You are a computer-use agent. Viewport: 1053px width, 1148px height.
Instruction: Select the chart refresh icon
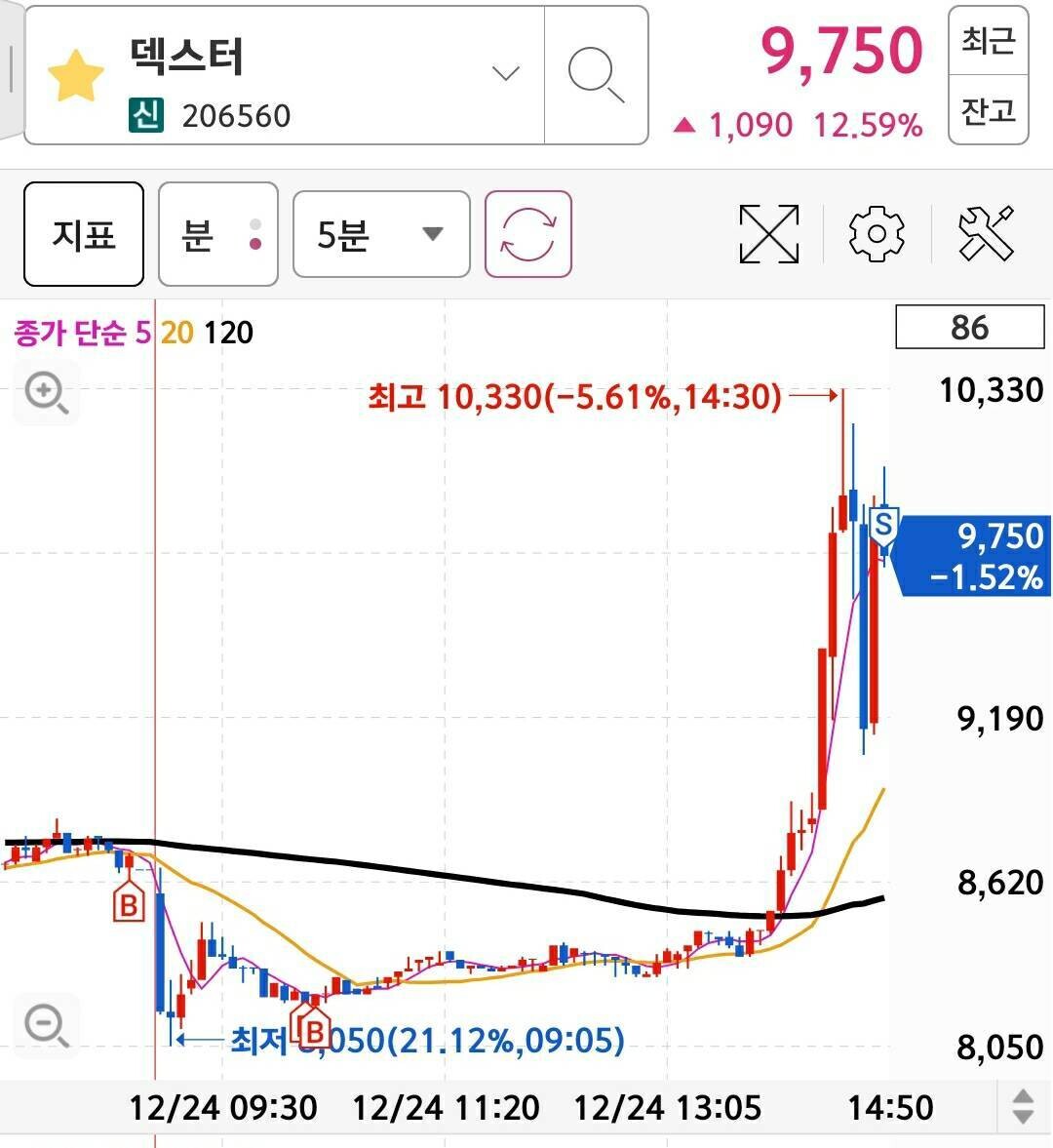526,234
